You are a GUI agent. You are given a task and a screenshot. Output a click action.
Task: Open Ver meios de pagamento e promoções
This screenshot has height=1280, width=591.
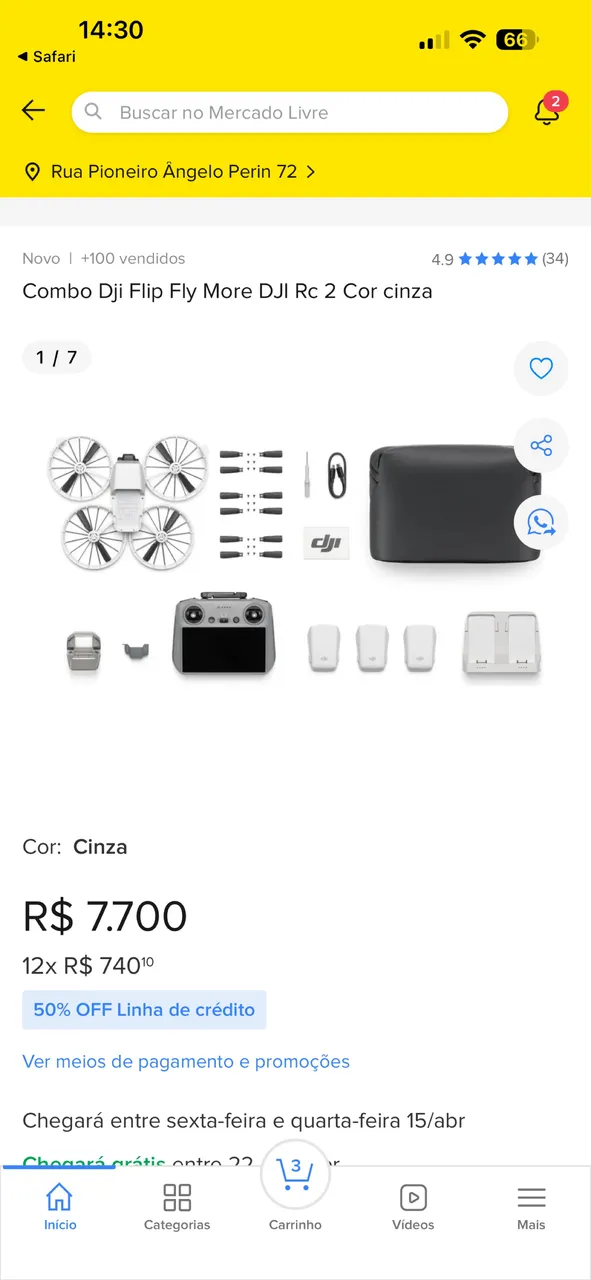pos(186,1061)
